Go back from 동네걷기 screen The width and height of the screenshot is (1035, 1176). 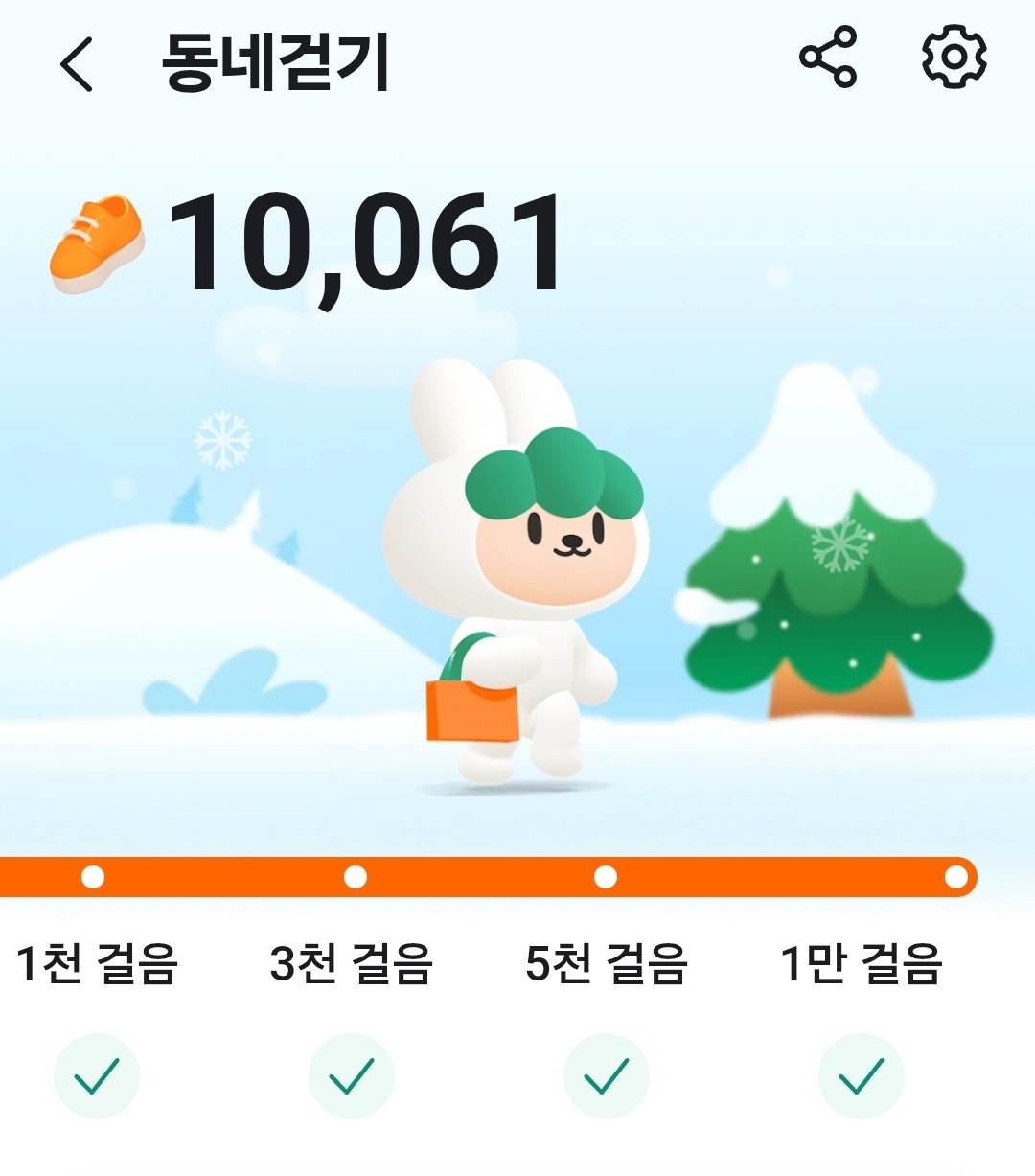click(x=77, y=64)
